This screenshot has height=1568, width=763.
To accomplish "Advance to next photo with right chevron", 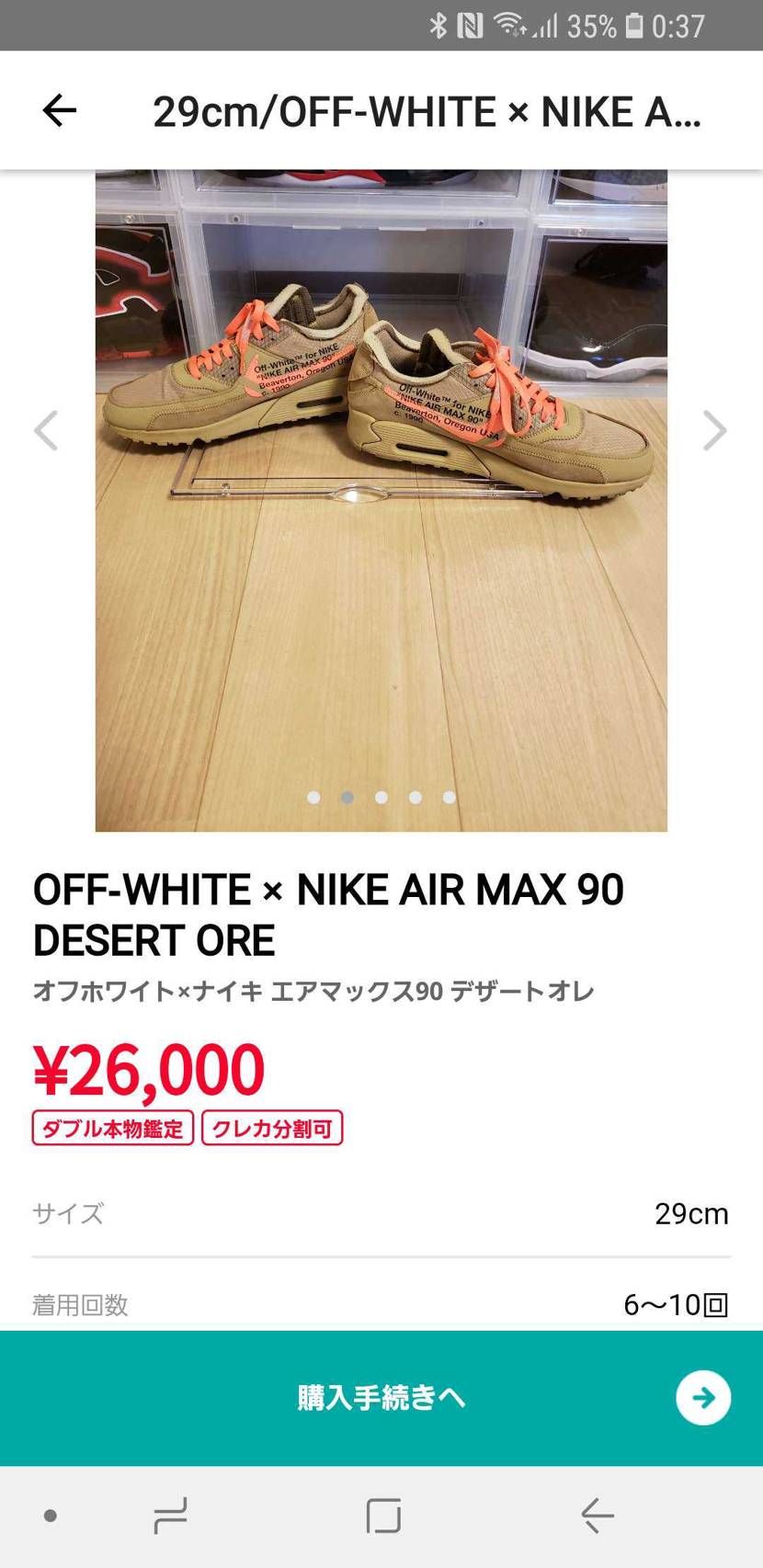I will click(x=714, y=431).
